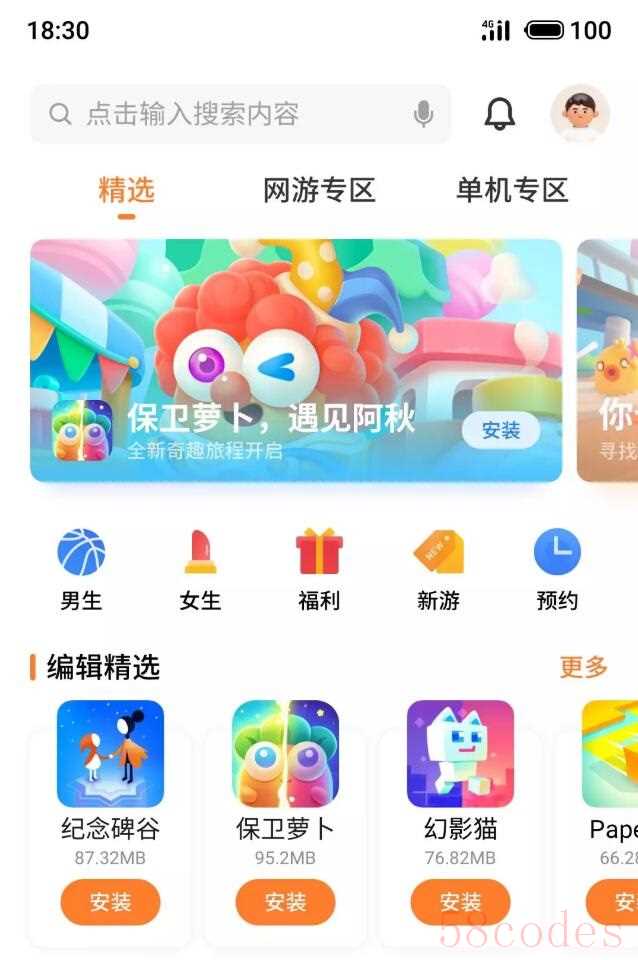Install 保卫萝卜 from the banner
Image resolution: width=638 pixels, height=960 pixels.
pos(500,430)
